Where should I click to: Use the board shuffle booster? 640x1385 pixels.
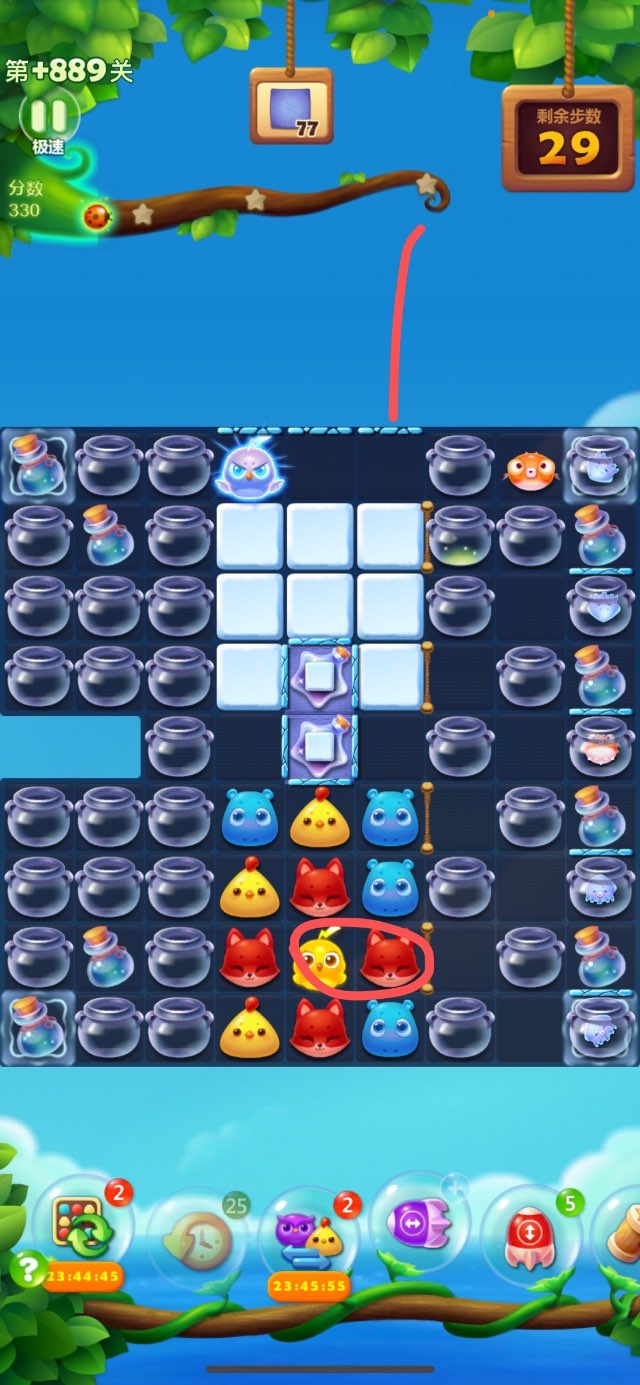[82, 1226]
